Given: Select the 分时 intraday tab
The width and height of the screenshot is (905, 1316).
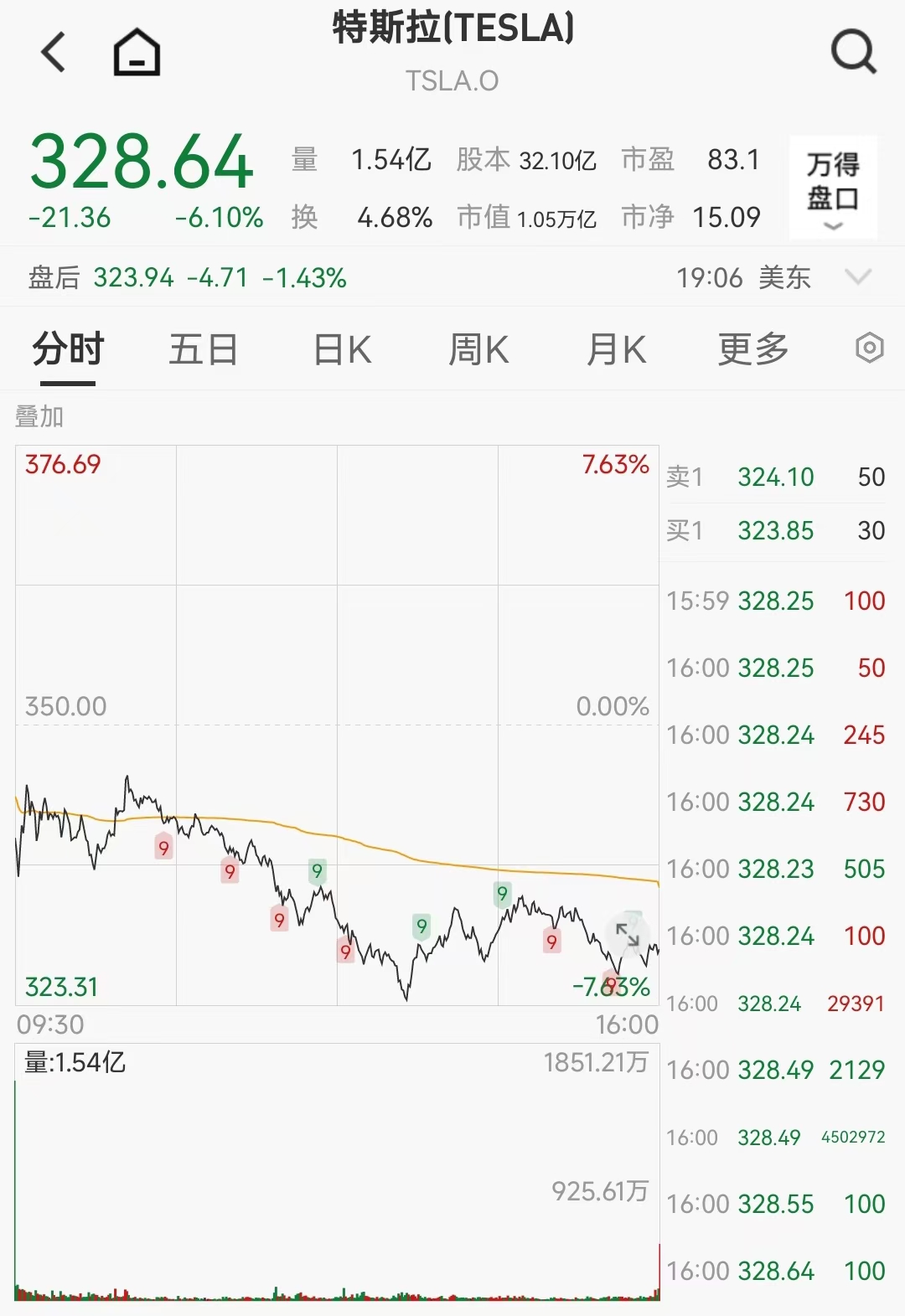Looking at the screenshot, I should pos(68,349).
